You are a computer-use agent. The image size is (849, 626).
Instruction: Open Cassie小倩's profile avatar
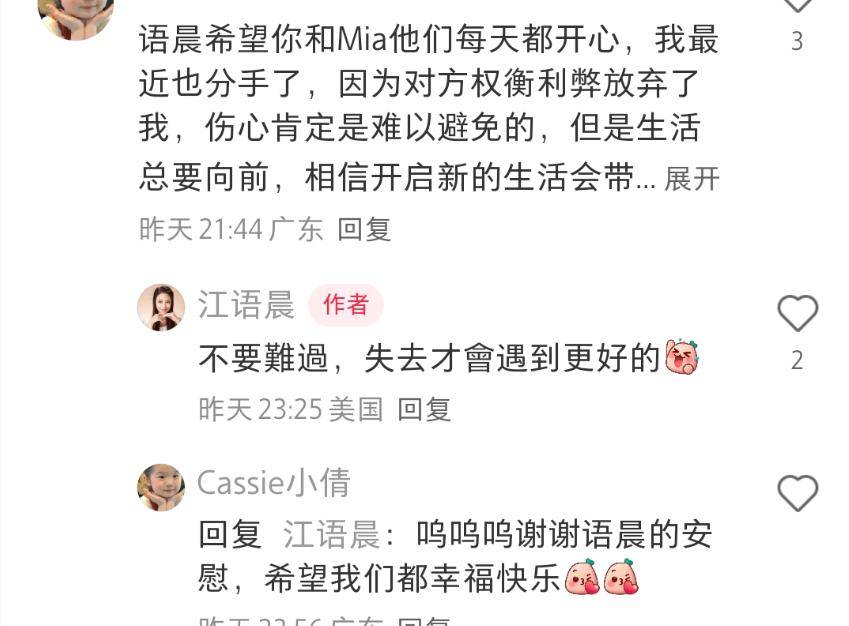tap(161, 487)
